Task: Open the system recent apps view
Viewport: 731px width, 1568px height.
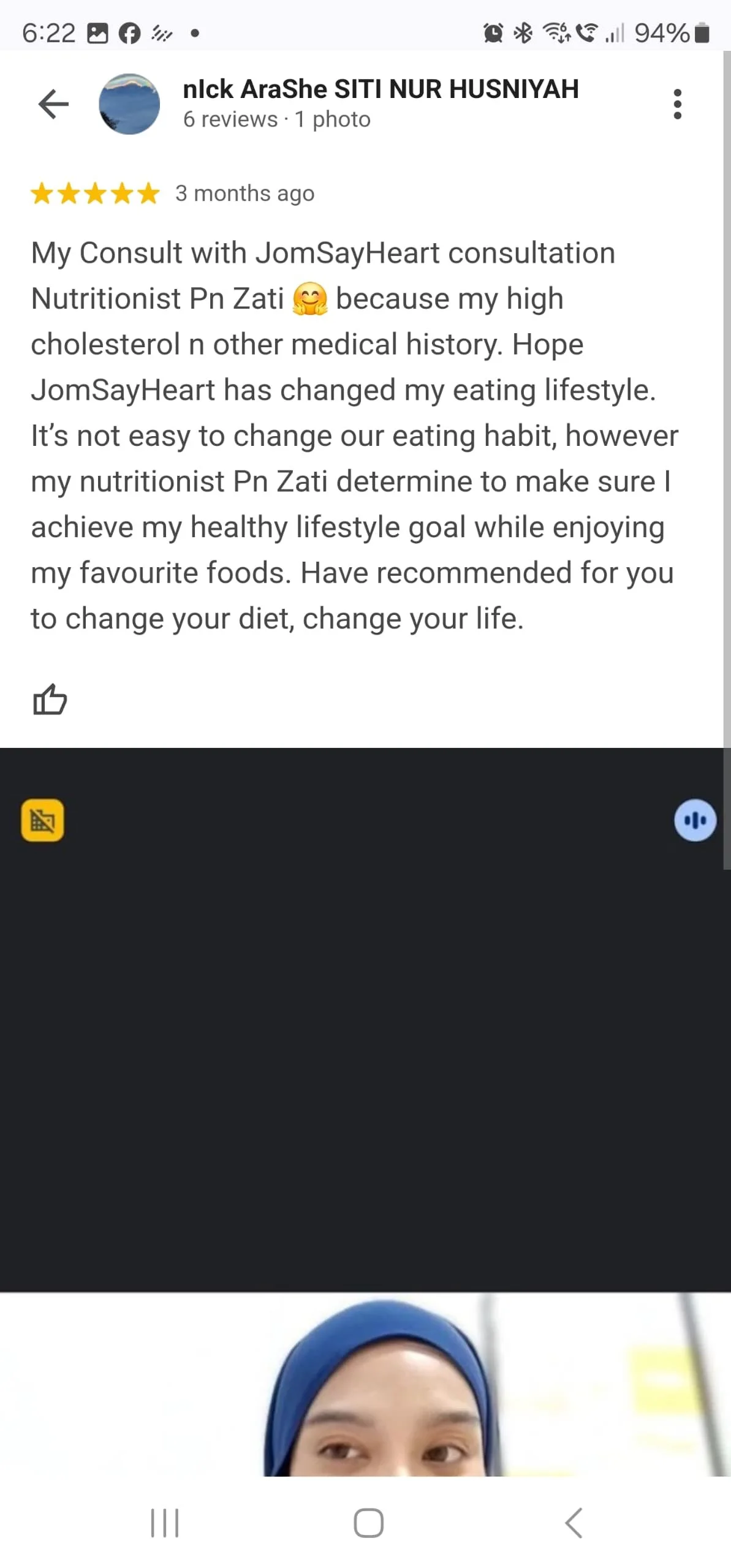Action: coord(165,1522)
